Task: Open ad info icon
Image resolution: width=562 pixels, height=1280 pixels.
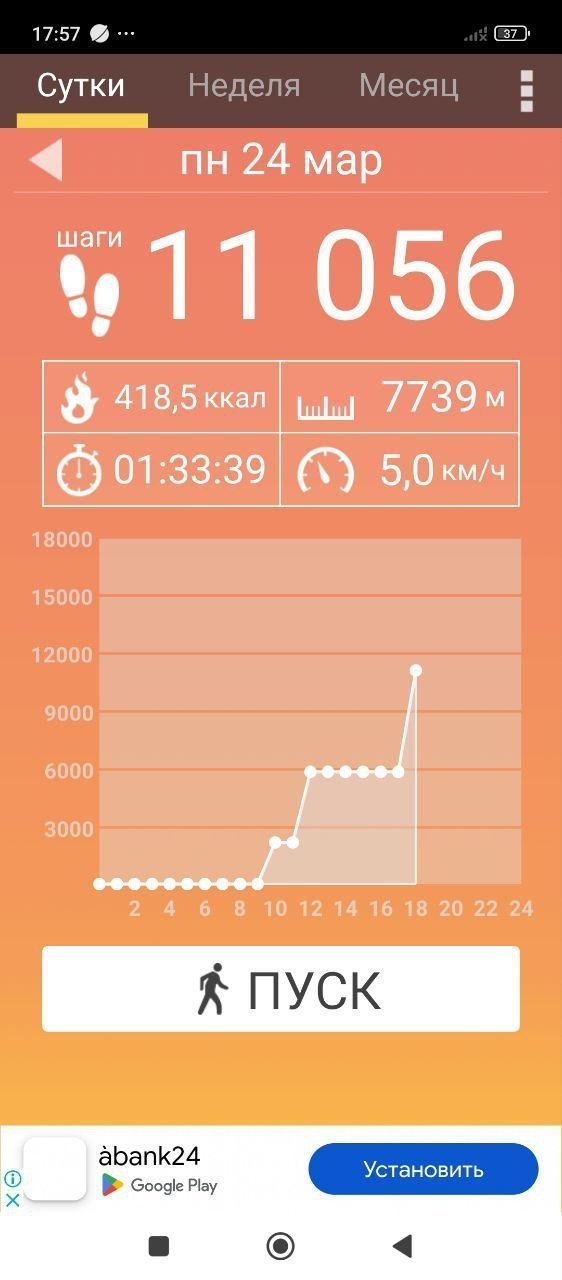Action: pos(12,1179)
